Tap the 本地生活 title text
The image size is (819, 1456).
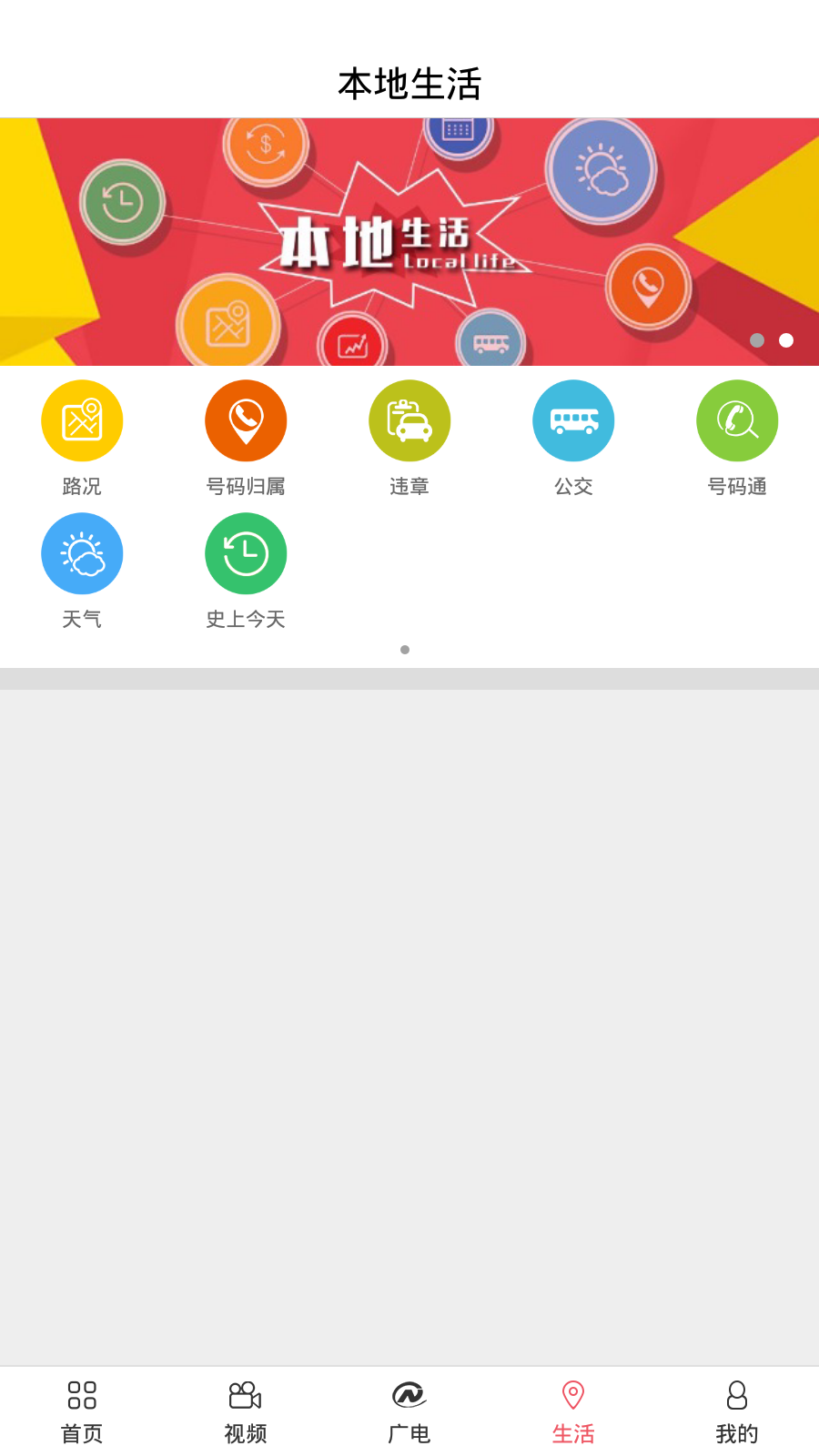(409, 84)
